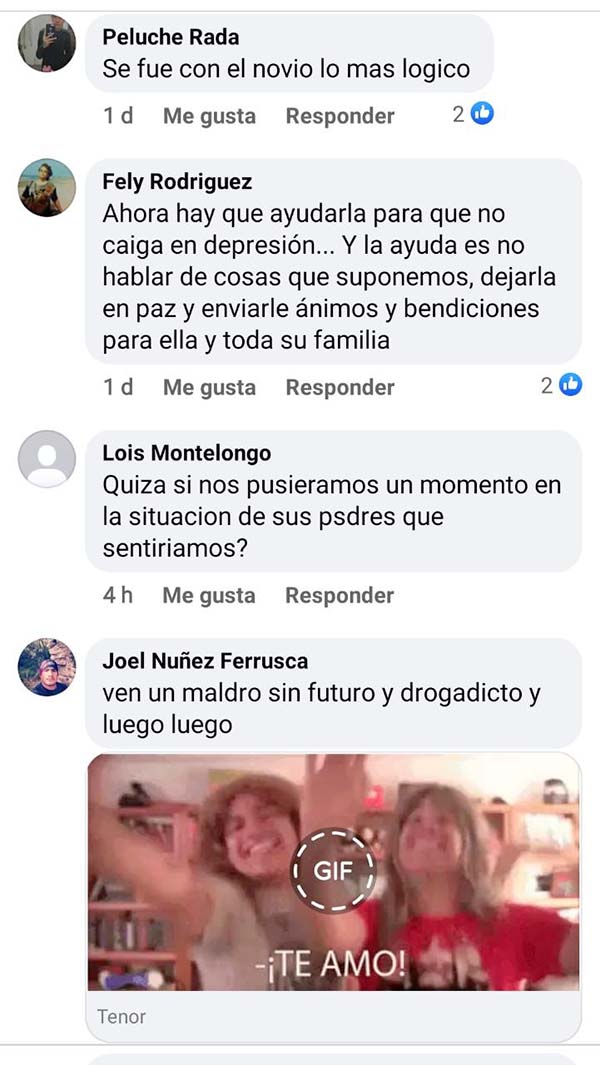This screenshot has width=600, height=1065.
Task: Like Lois Montelongo's comment
Action: (x=209, y=595)
